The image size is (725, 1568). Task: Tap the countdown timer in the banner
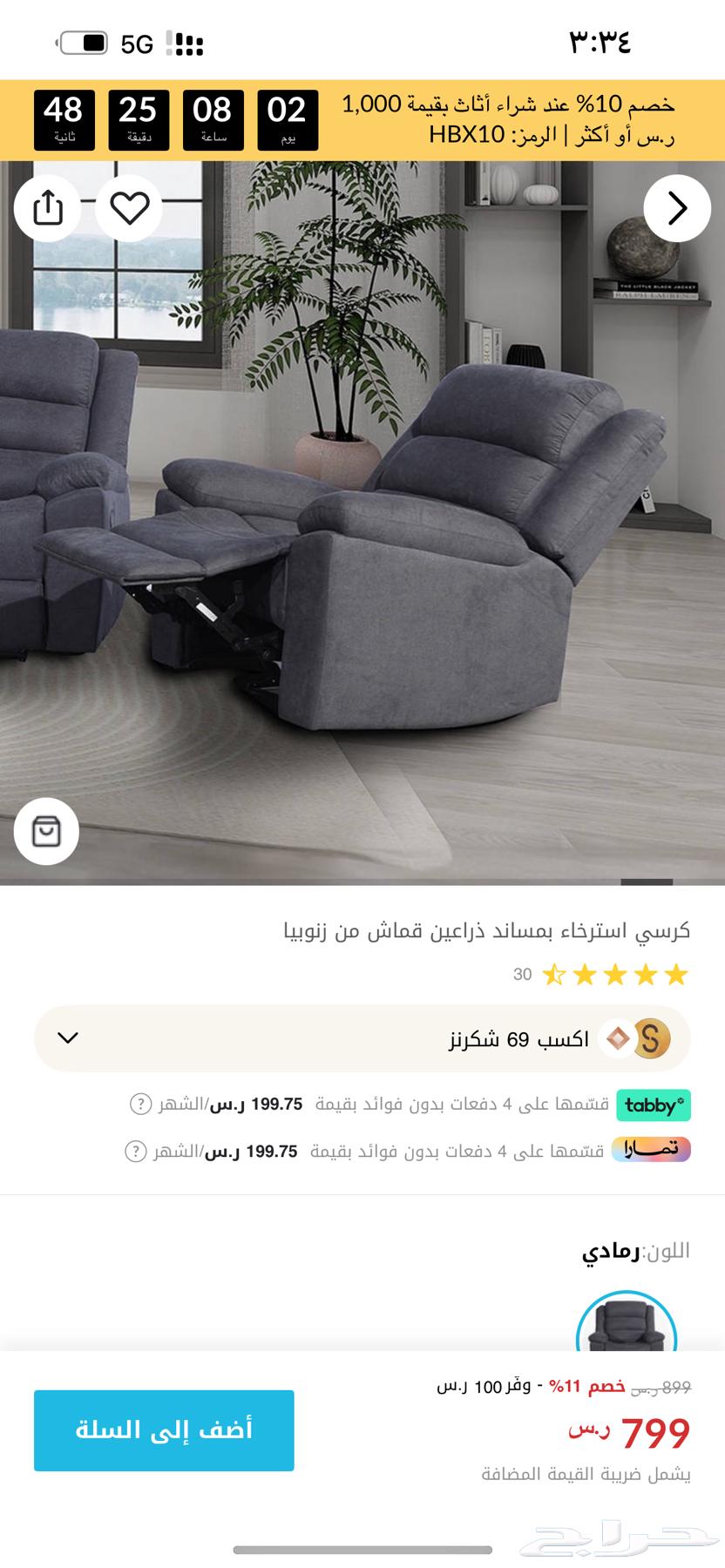tap(174, 119)
